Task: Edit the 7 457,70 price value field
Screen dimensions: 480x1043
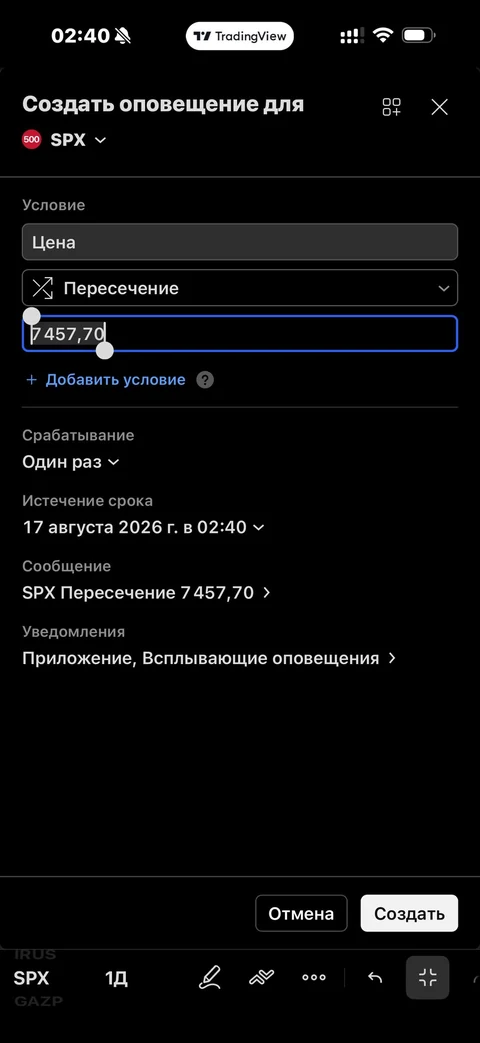Action: pyautogui.click(x=240, y=333)
